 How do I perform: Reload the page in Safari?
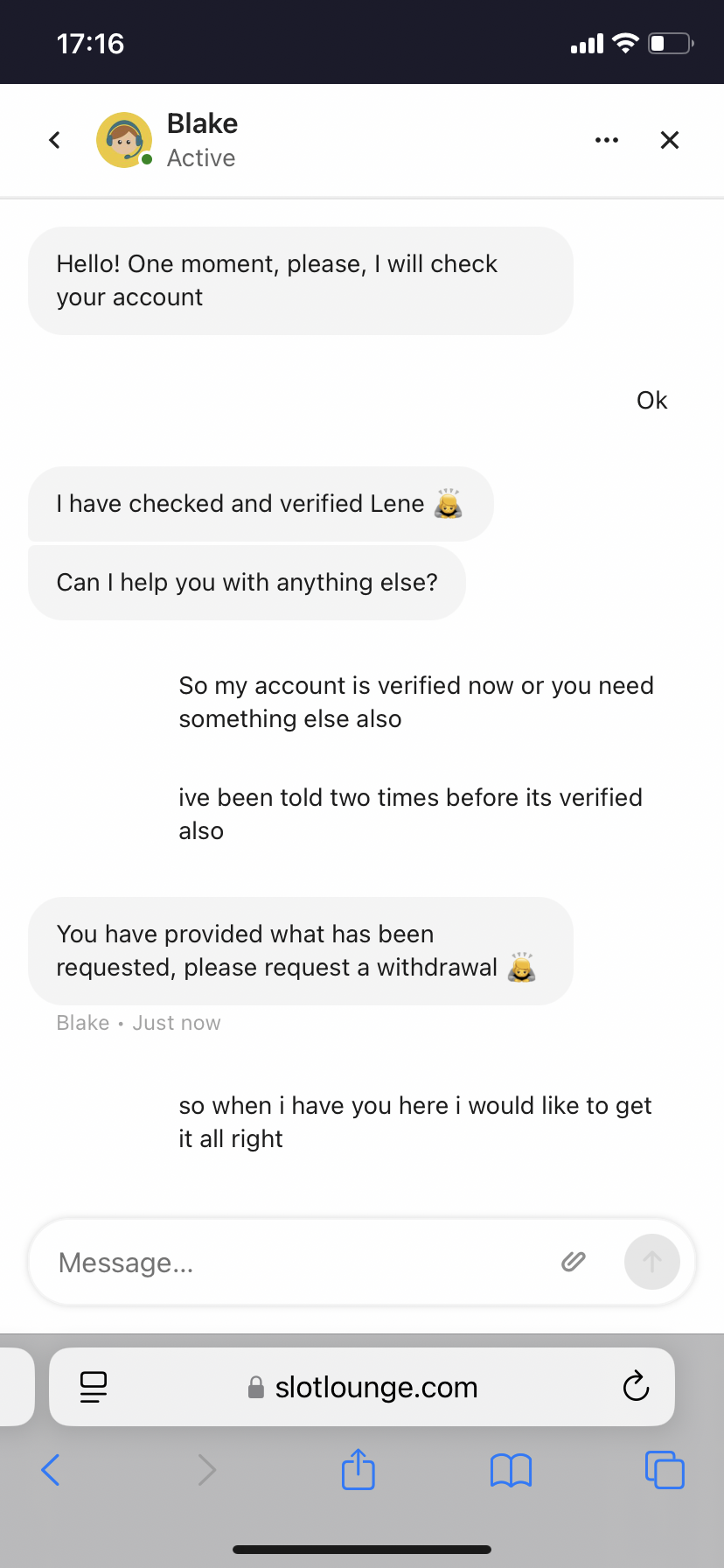(636, 1387)
